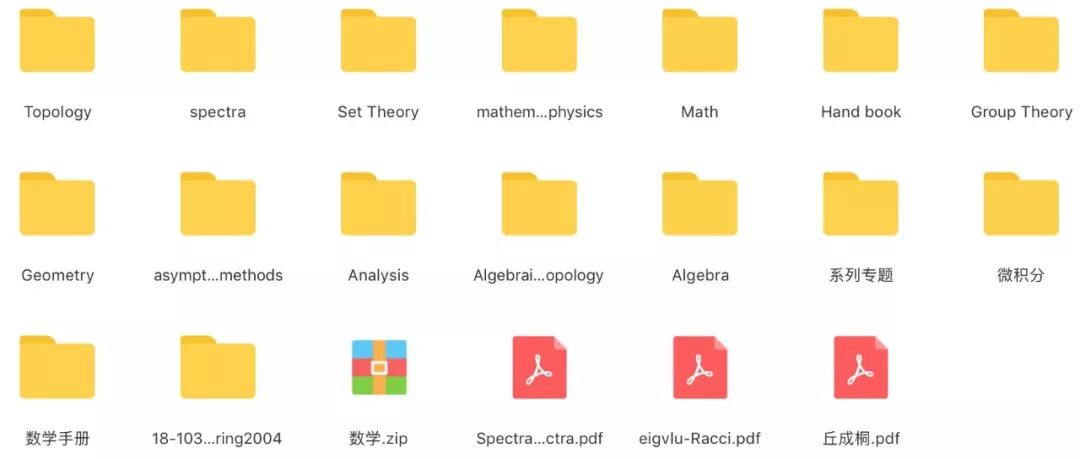
Task: Open the 数学.zip archive
Action: [378, 368]
